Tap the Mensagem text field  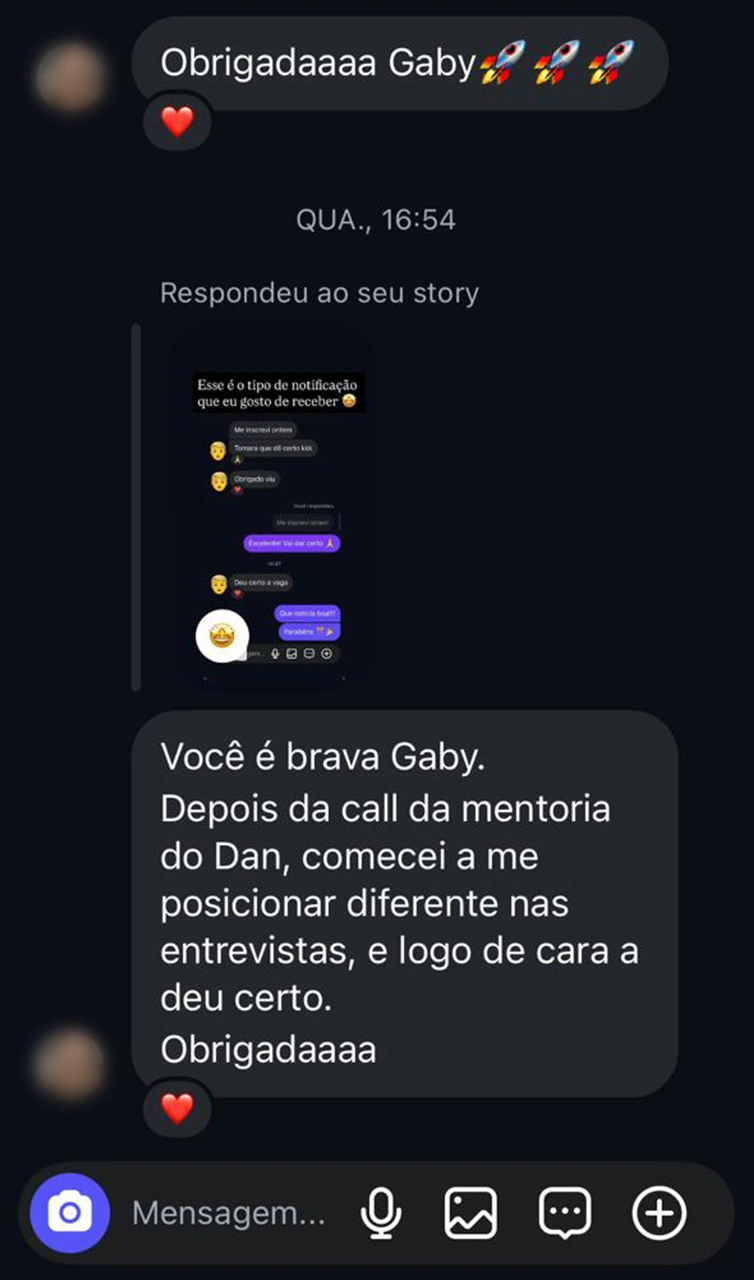point(229,1214)
